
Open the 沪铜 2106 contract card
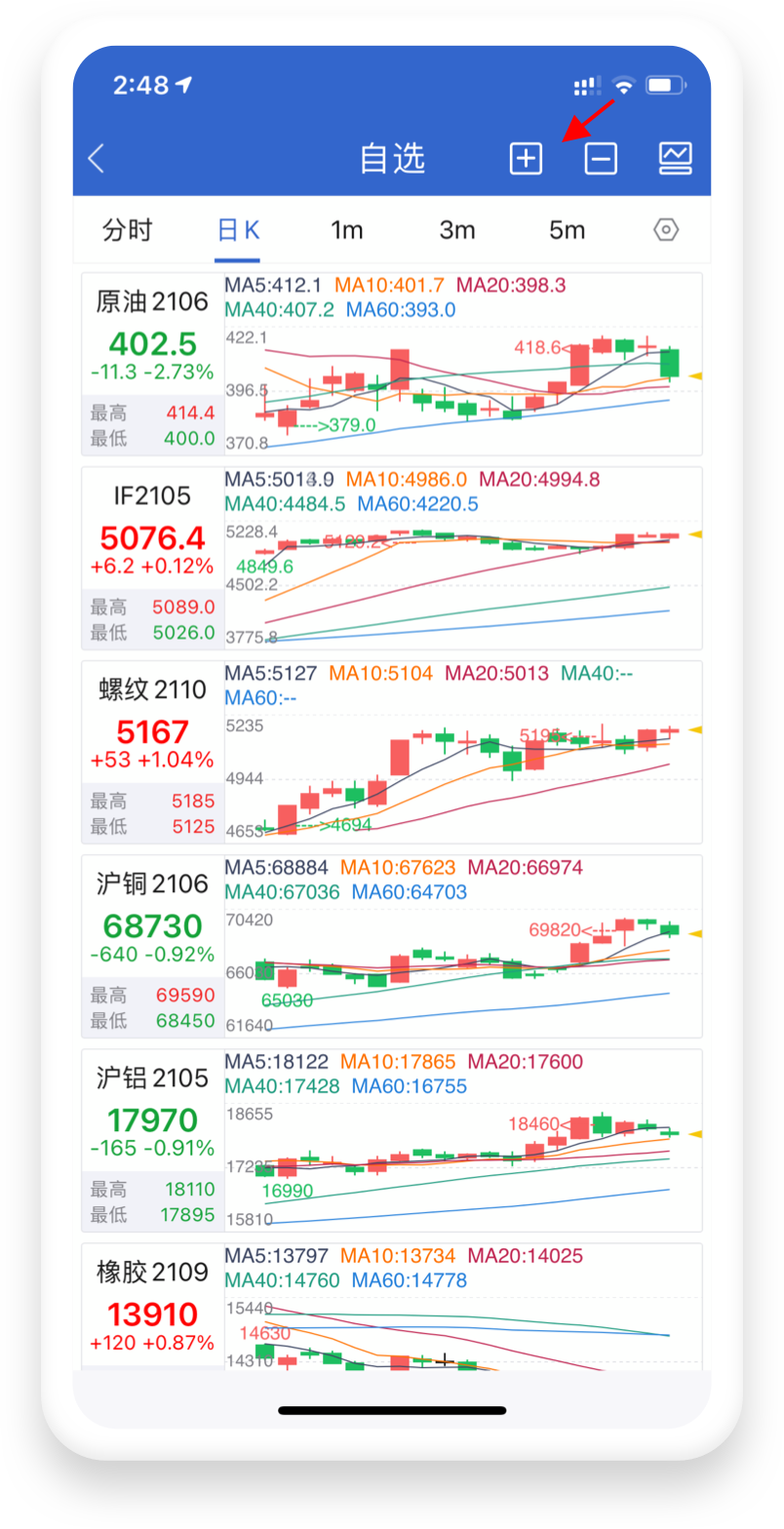coord(392,946)
